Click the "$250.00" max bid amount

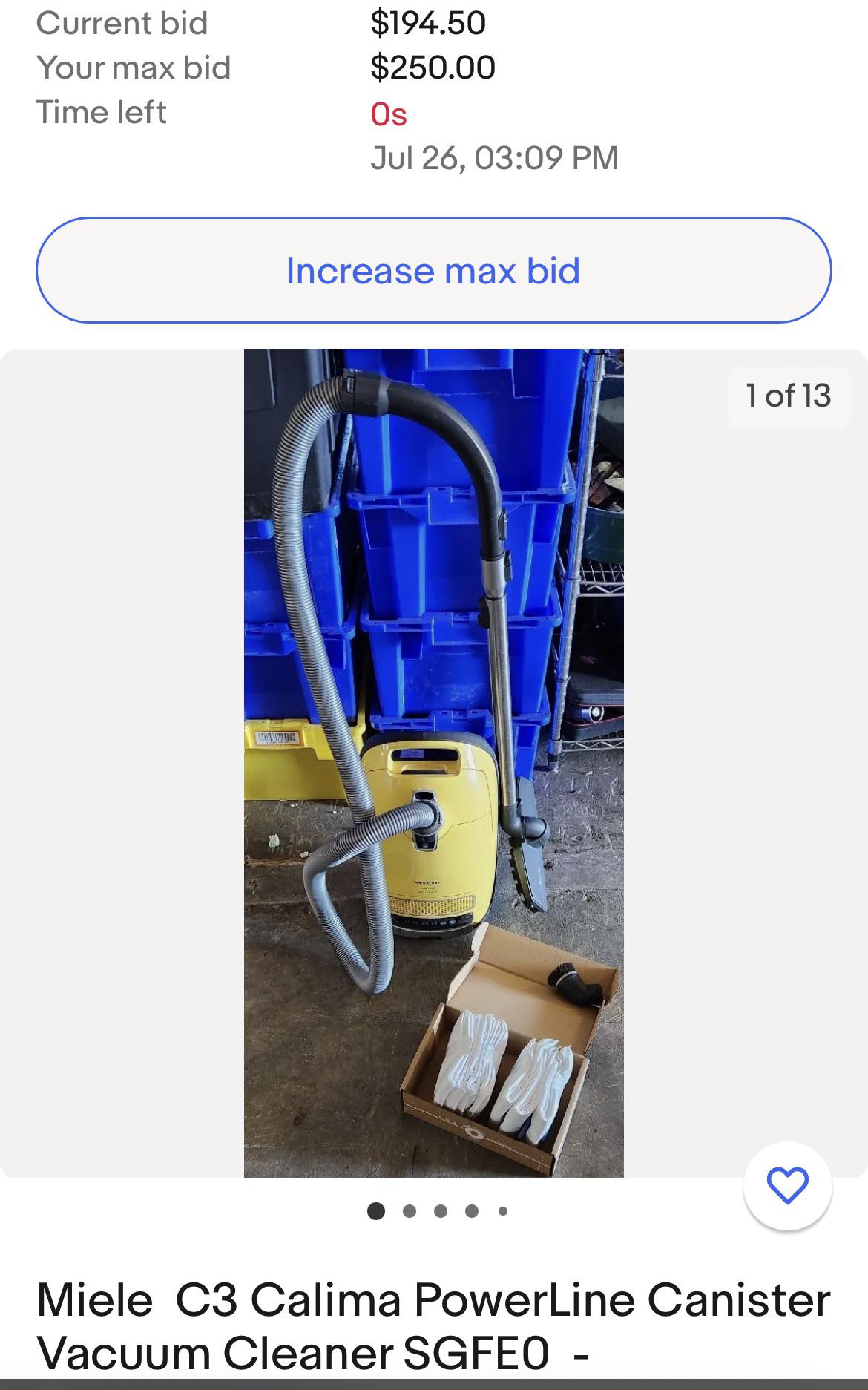pyautogui.click(x=433, y=68)
